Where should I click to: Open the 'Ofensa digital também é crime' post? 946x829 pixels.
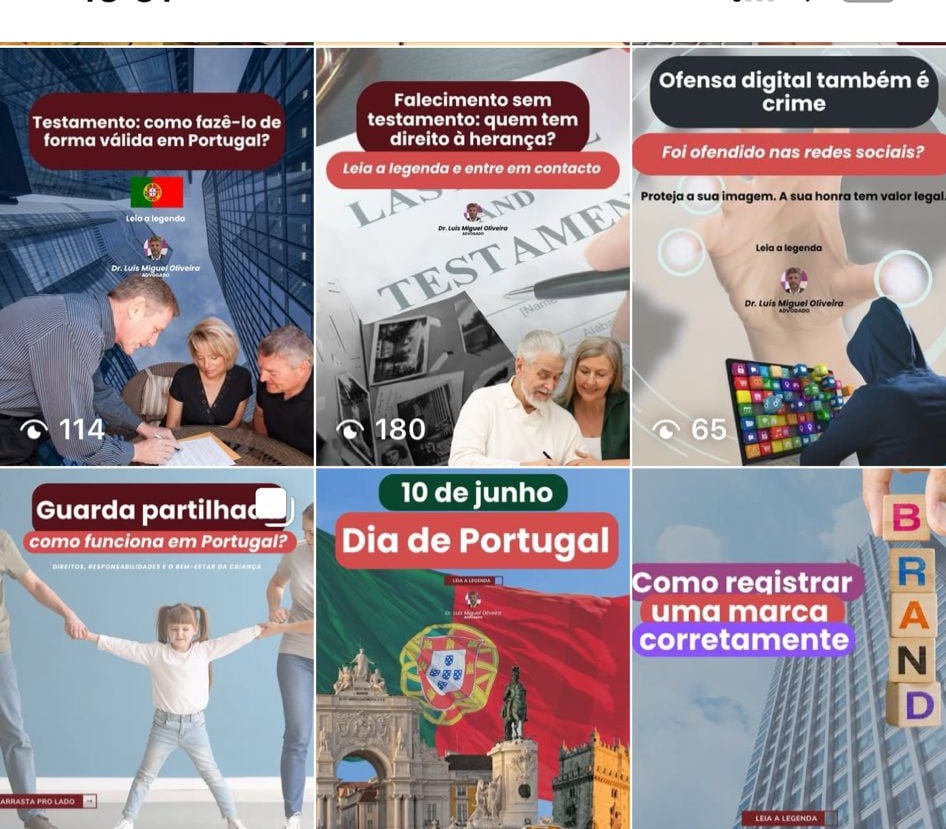[x=789, y=256]
